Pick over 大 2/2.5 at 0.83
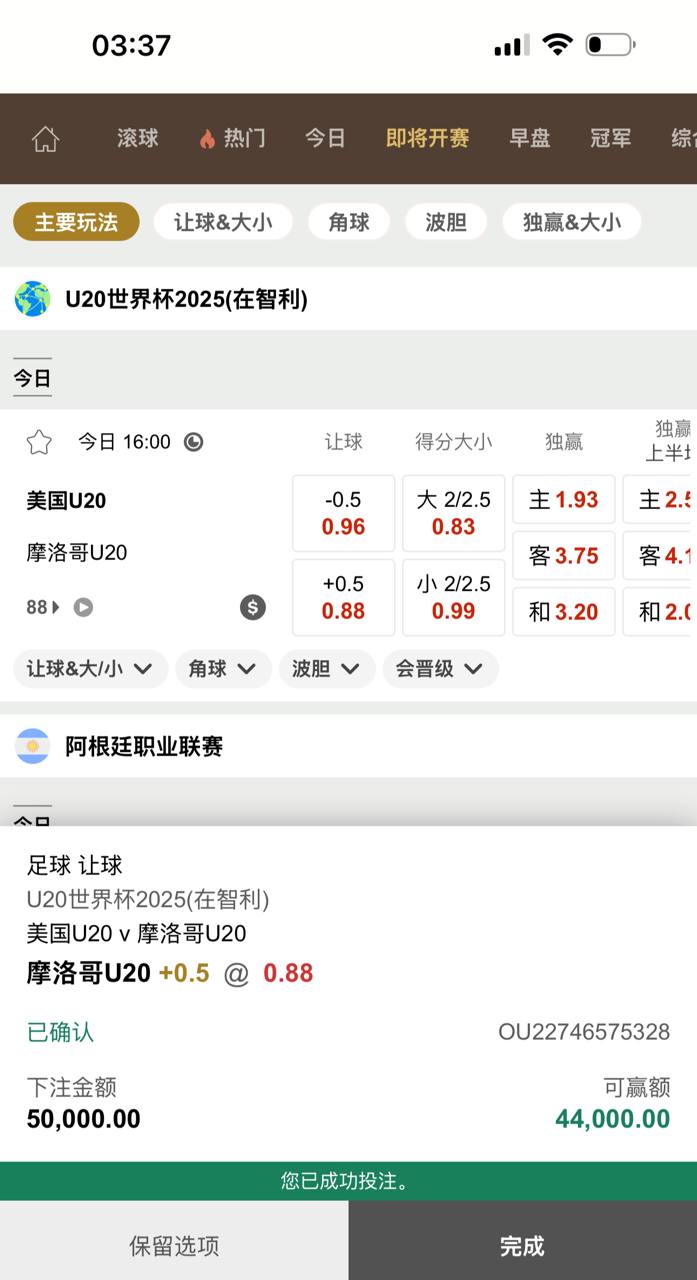This screenshot has width=697, height=1280. [x=453, y=513]
